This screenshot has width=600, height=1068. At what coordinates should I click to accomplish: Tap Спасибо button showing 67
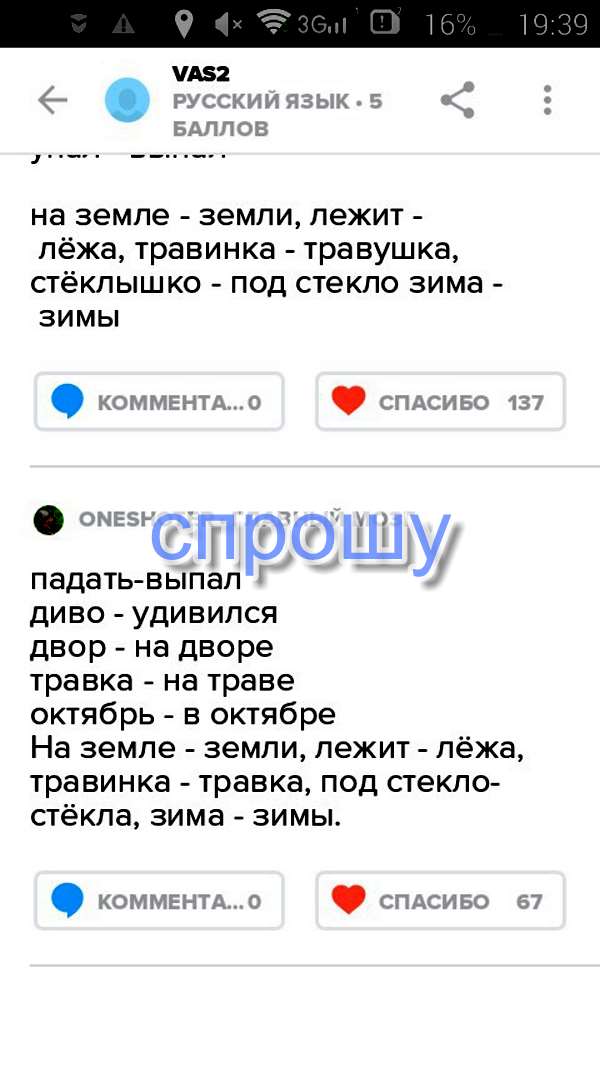click(x=440, y=901)
